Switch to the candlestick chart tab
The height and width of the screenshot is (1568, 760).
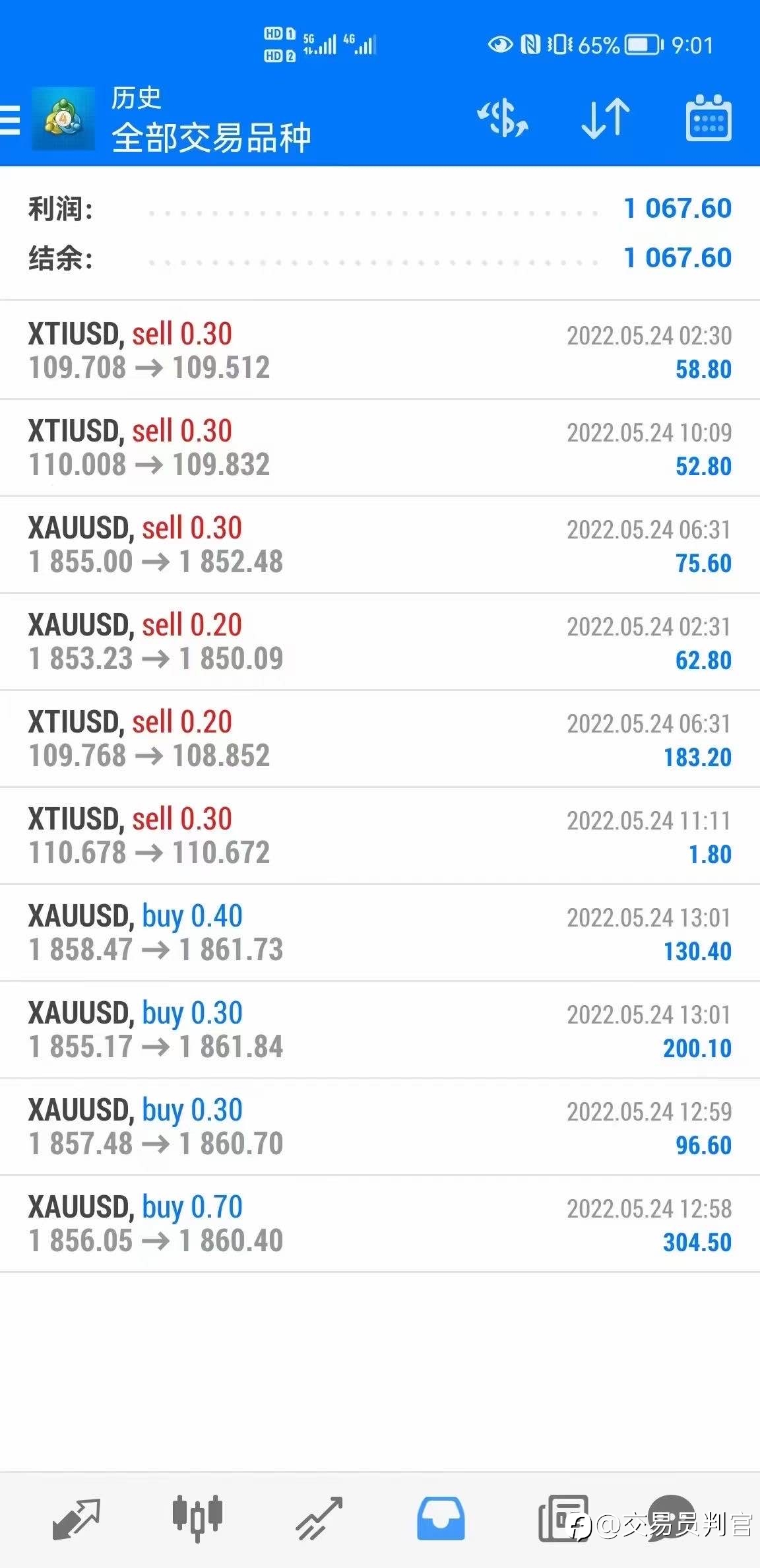(x=197, y=1518)
